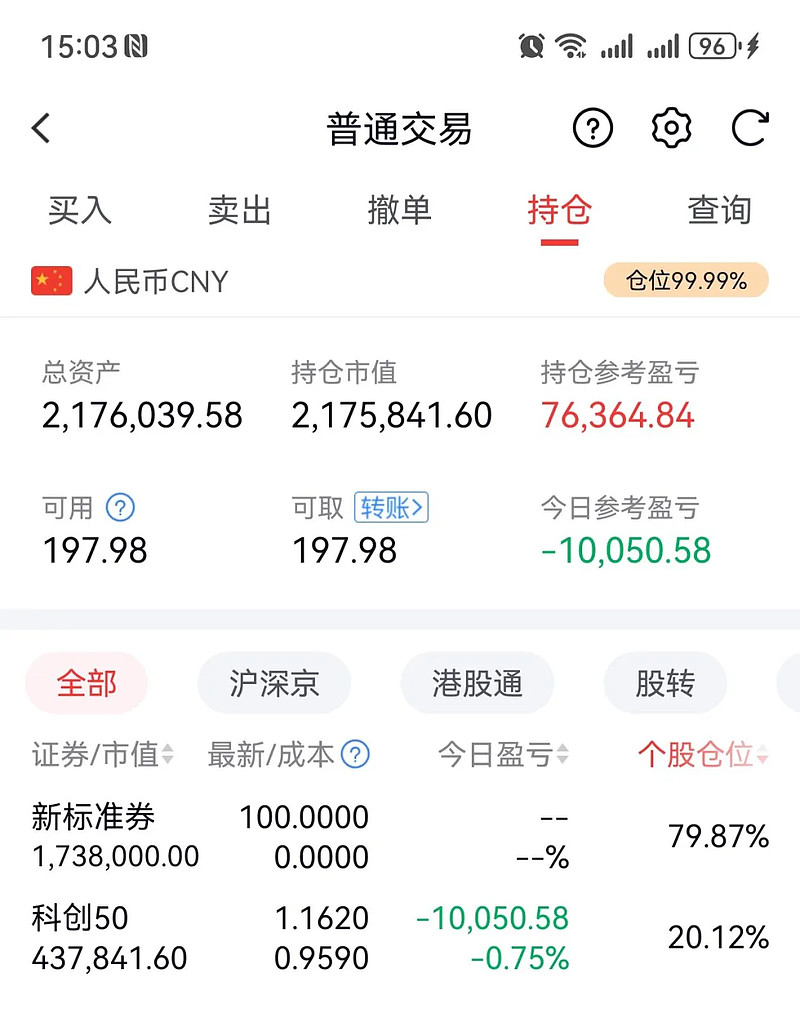The width and height of the screenshot is (800, 1013).
Task: Open help tooltip next to 可用 balance
Action: point(119,508)
